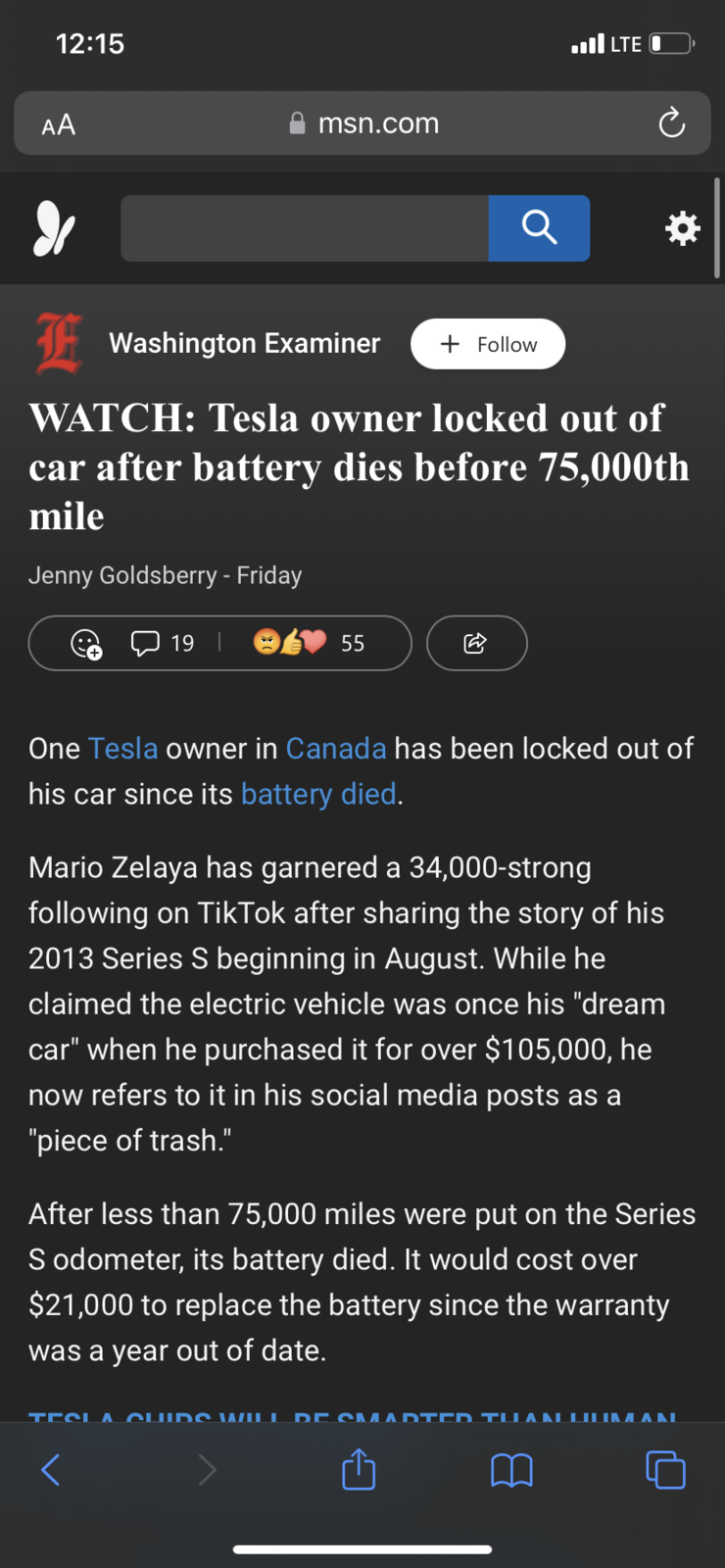This screenshot has width=725, height=1568.
Task: Open MSN settings gear
Action: 683,228
